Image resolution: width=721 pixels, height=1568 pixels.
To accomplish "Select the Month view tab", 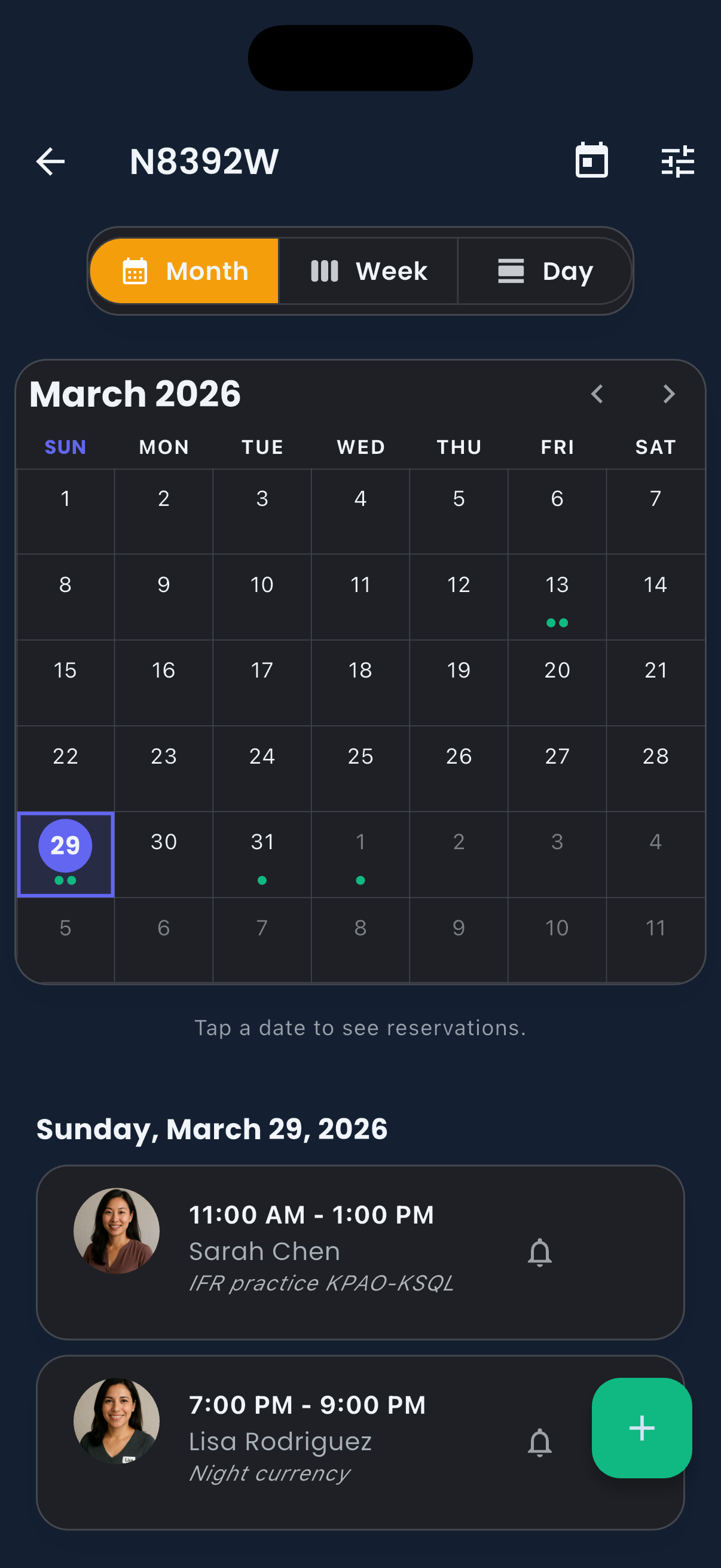I will [x=185, y=271].
